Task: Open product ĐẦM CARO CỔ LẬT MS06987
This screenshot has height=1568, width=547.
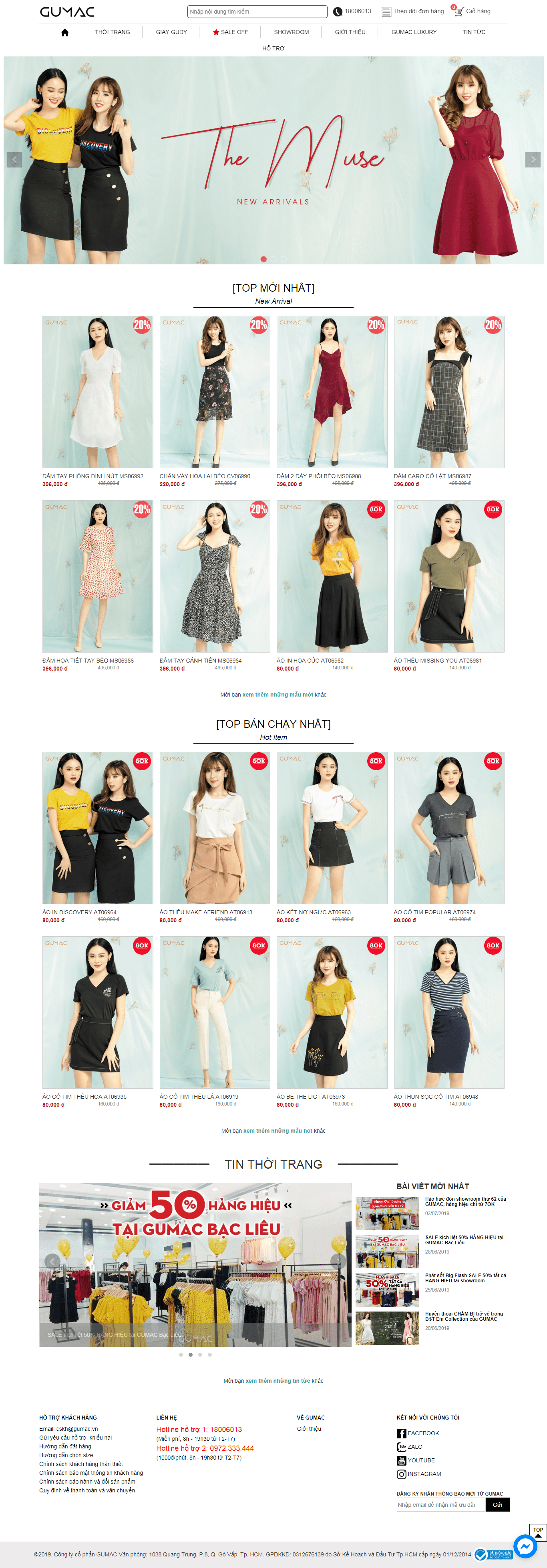Action: pyautogui.click(x=432, y=476)
